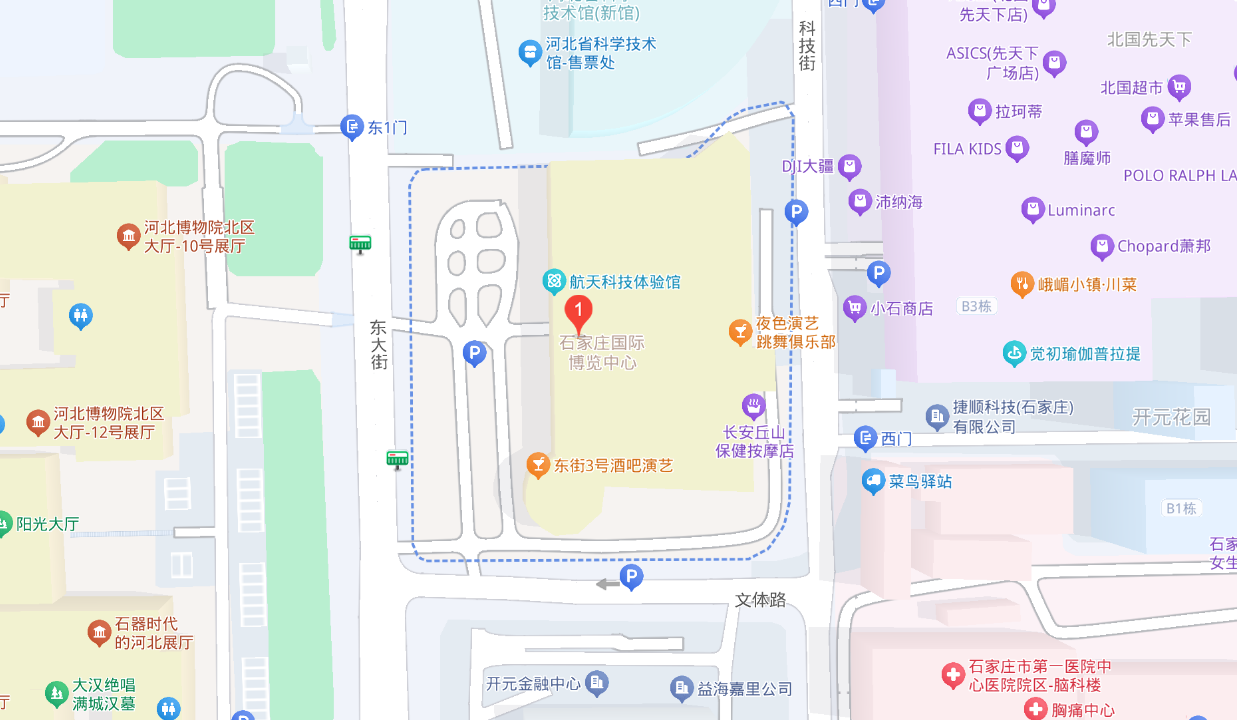Open the 沛纳海 shop marker

click(860, 202)
